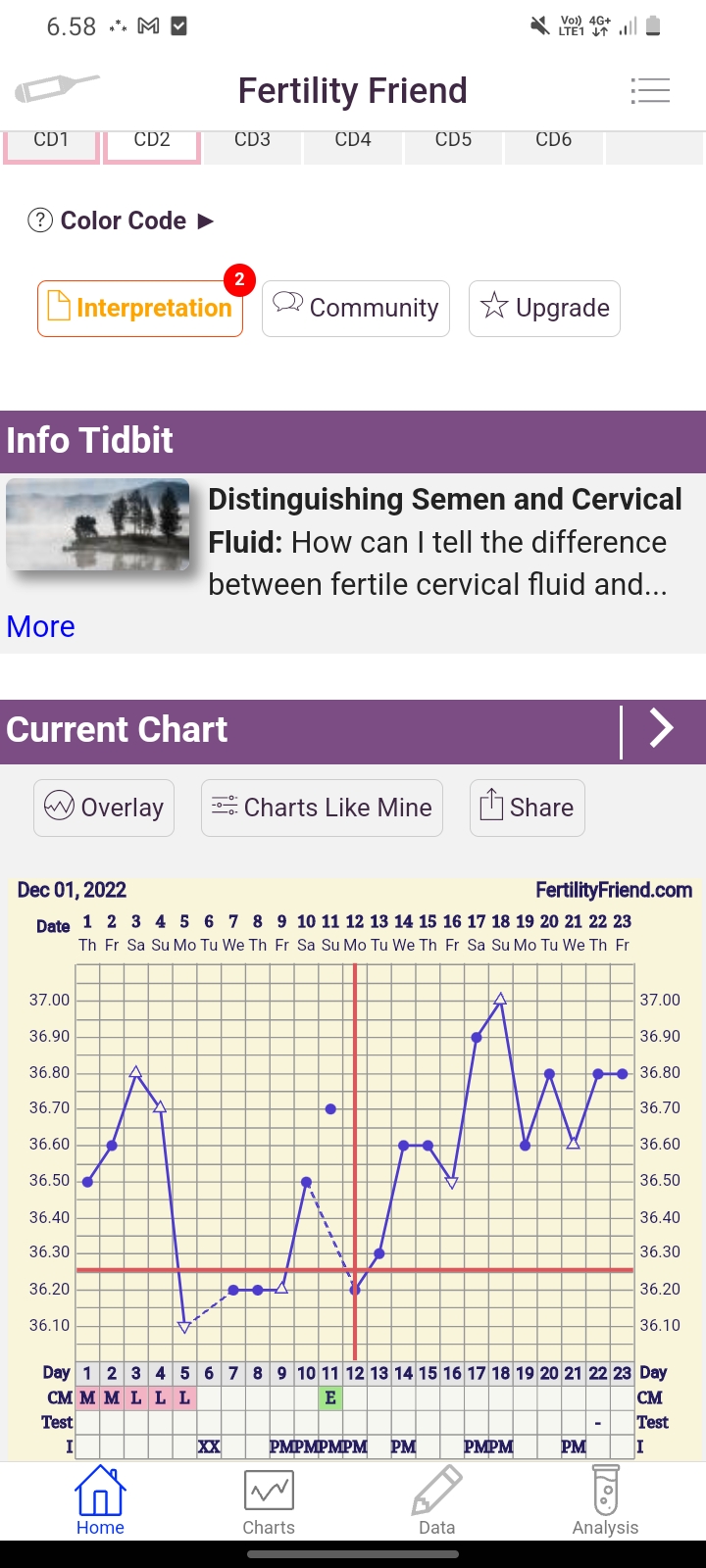Switch to the Charts tab

[x=269, y=1501]
